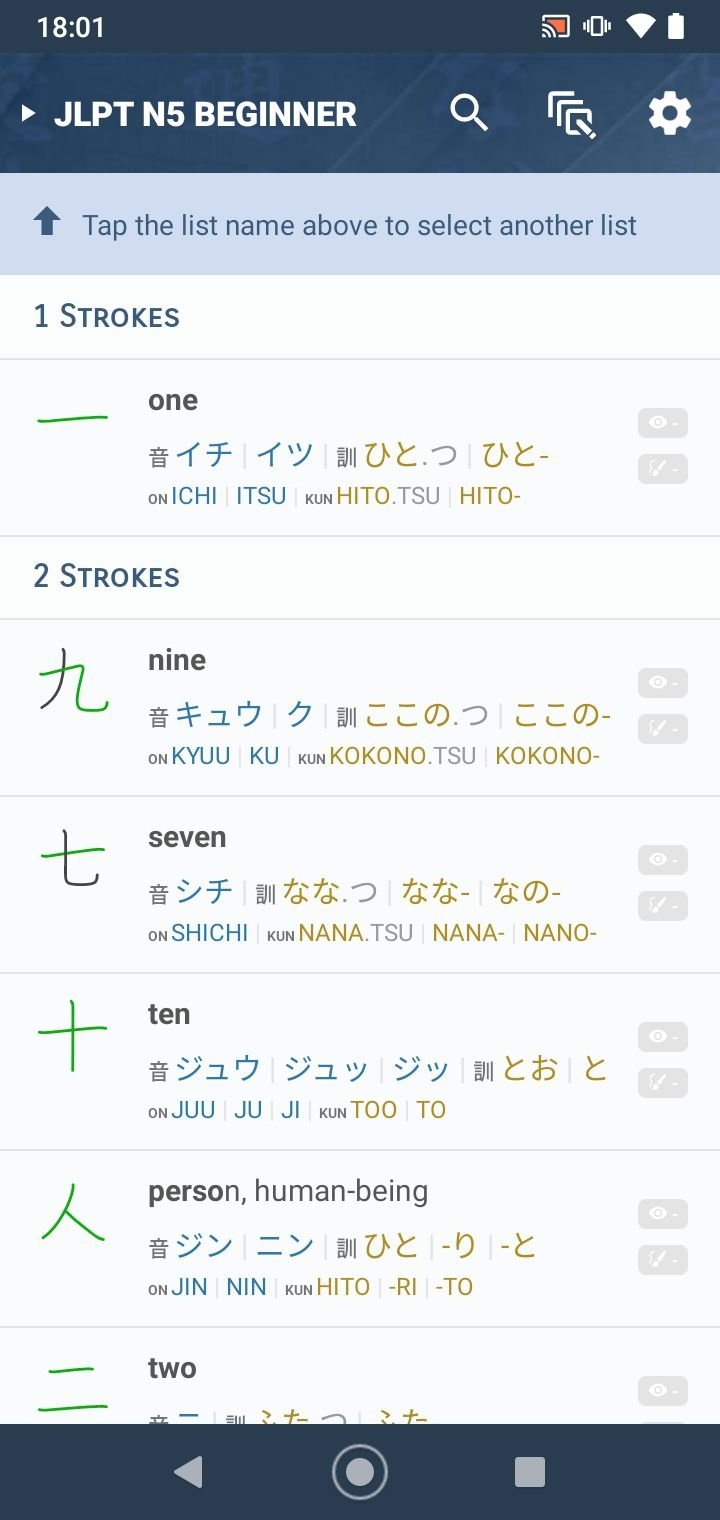Tap the eye badge on the 'person' row
720x1520 pixels.
point(663,1214)
